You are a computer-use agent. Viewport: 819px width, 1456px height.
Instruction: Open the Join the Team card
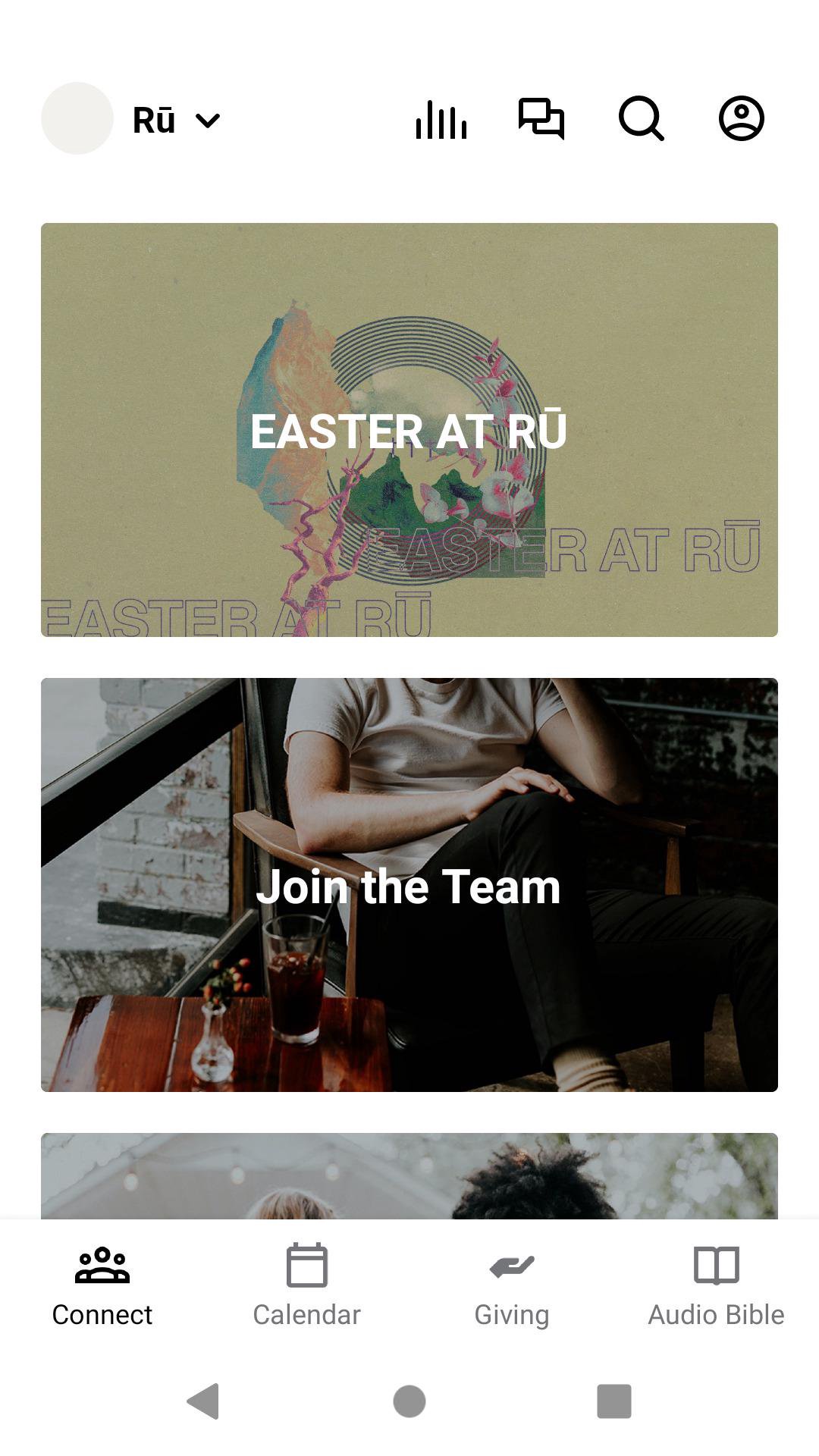click(409, 885)
